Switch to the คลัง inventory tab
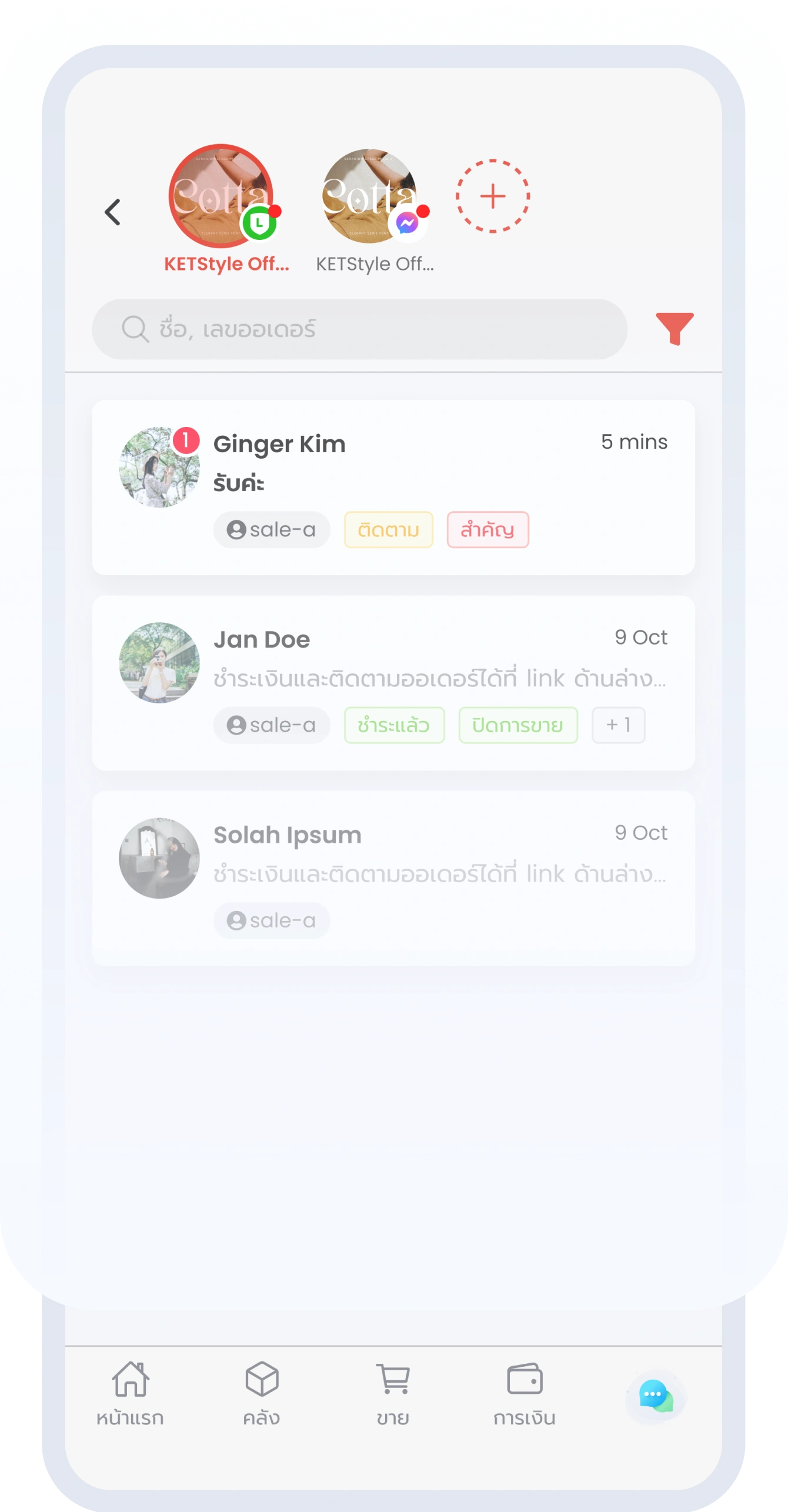The height and width of the screenshot is (1512, 788). (262, 1394)
